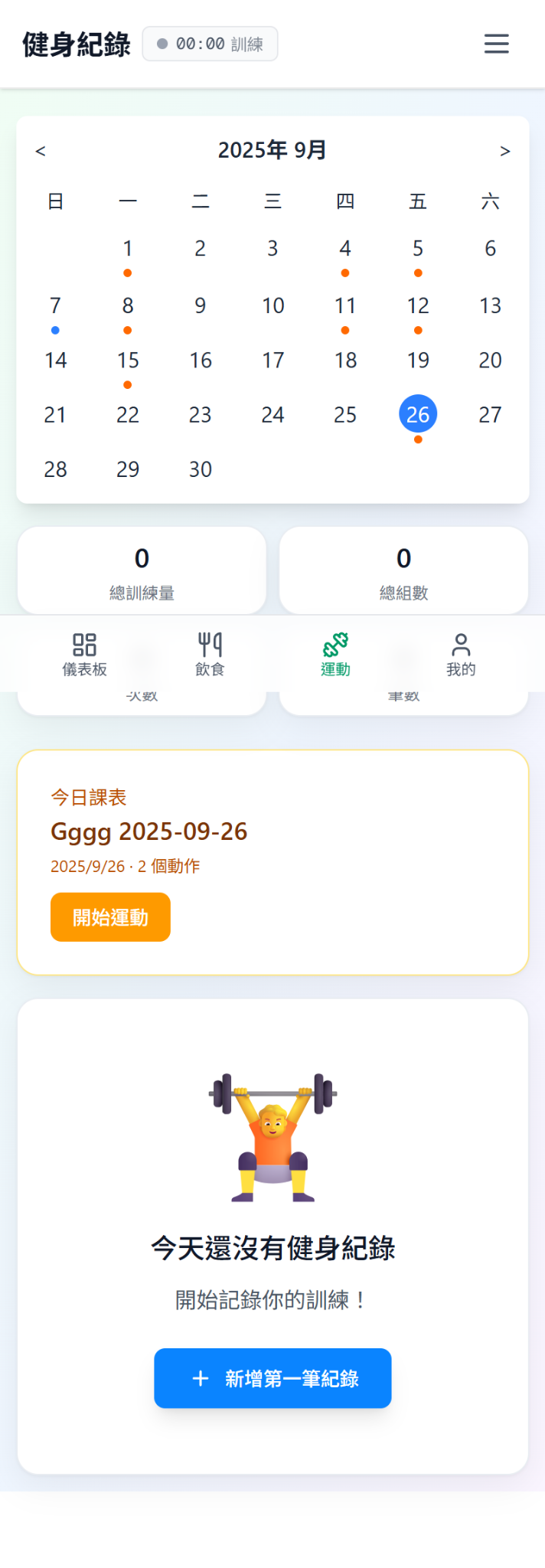
Task: Open the hamburger menu
Action: pyautogui.click(x=496, y=44)
